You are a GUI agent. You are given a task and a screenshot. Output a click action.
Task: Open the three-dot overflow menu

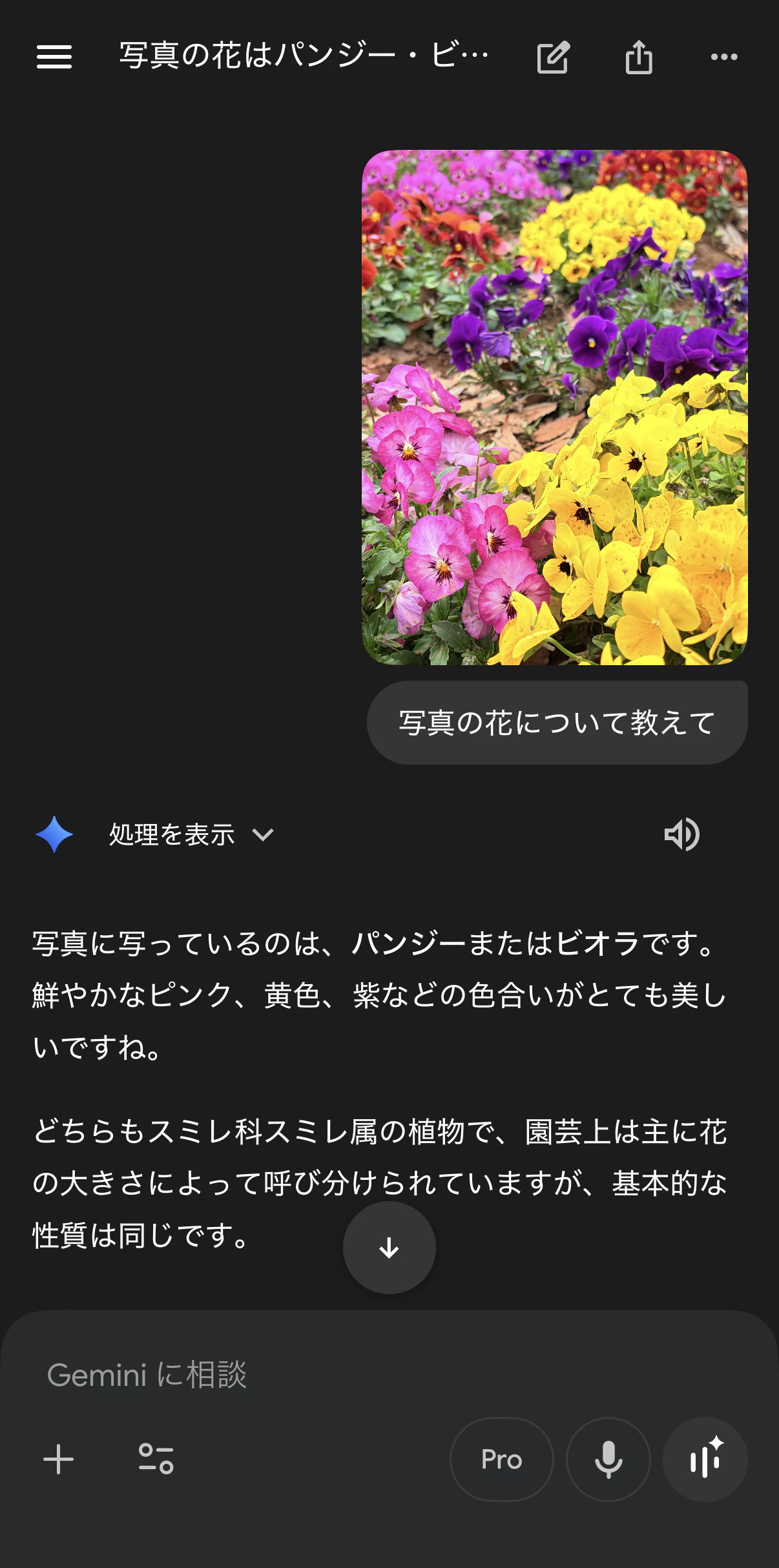pos(723,57)
